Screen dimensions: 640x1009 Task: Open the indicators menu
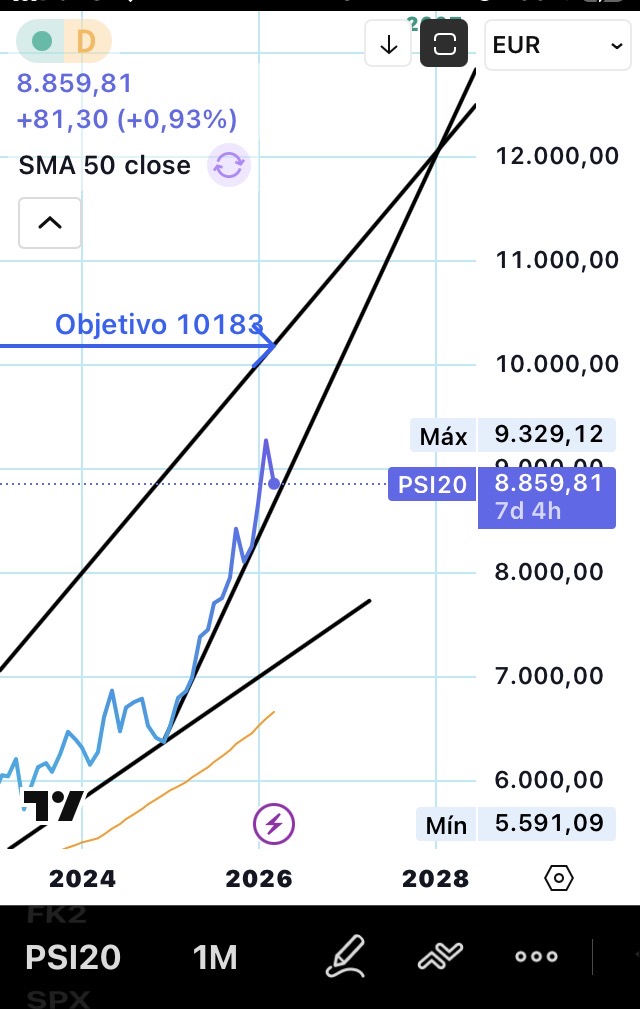click(441, 957)
